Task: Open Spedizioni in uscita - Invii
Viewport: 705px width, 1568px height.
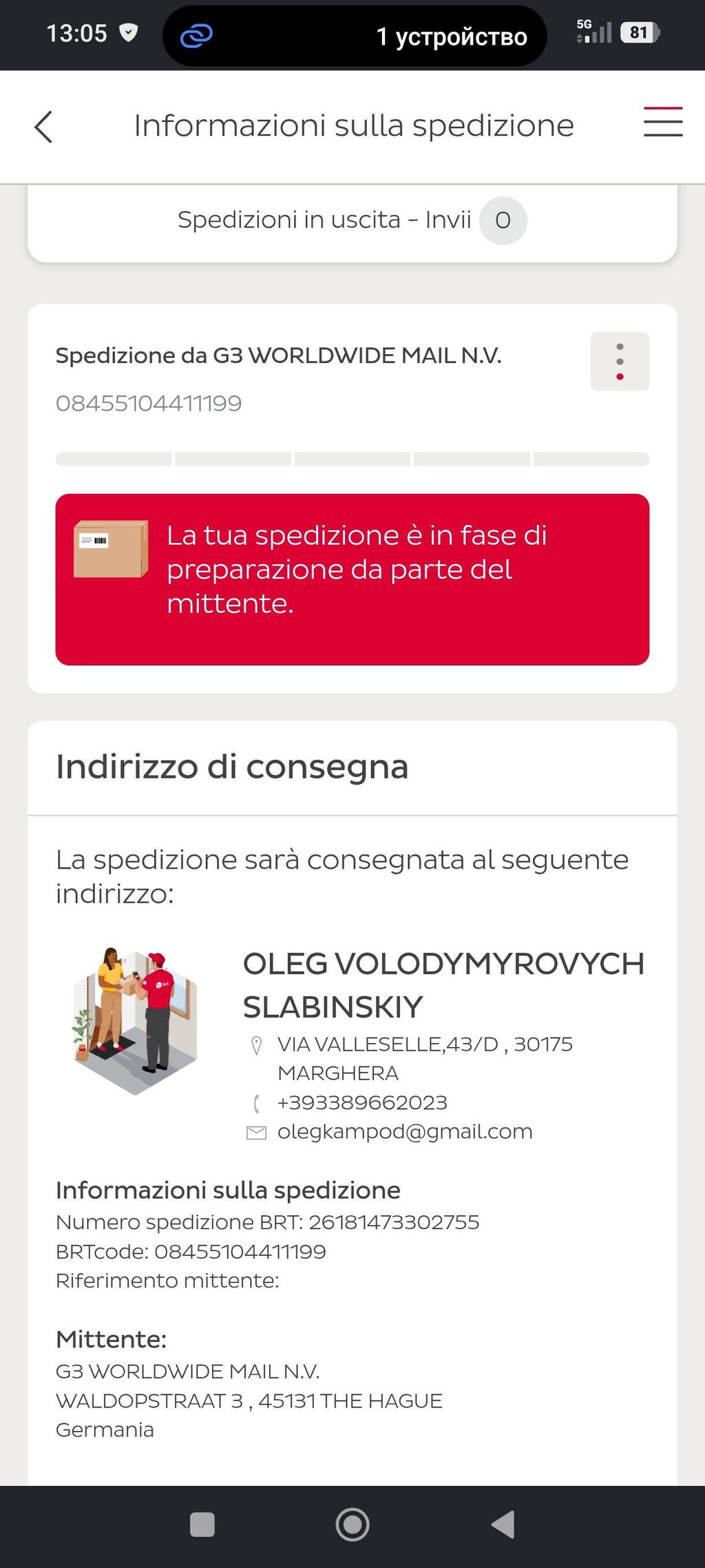Action: tap(352, 220)
